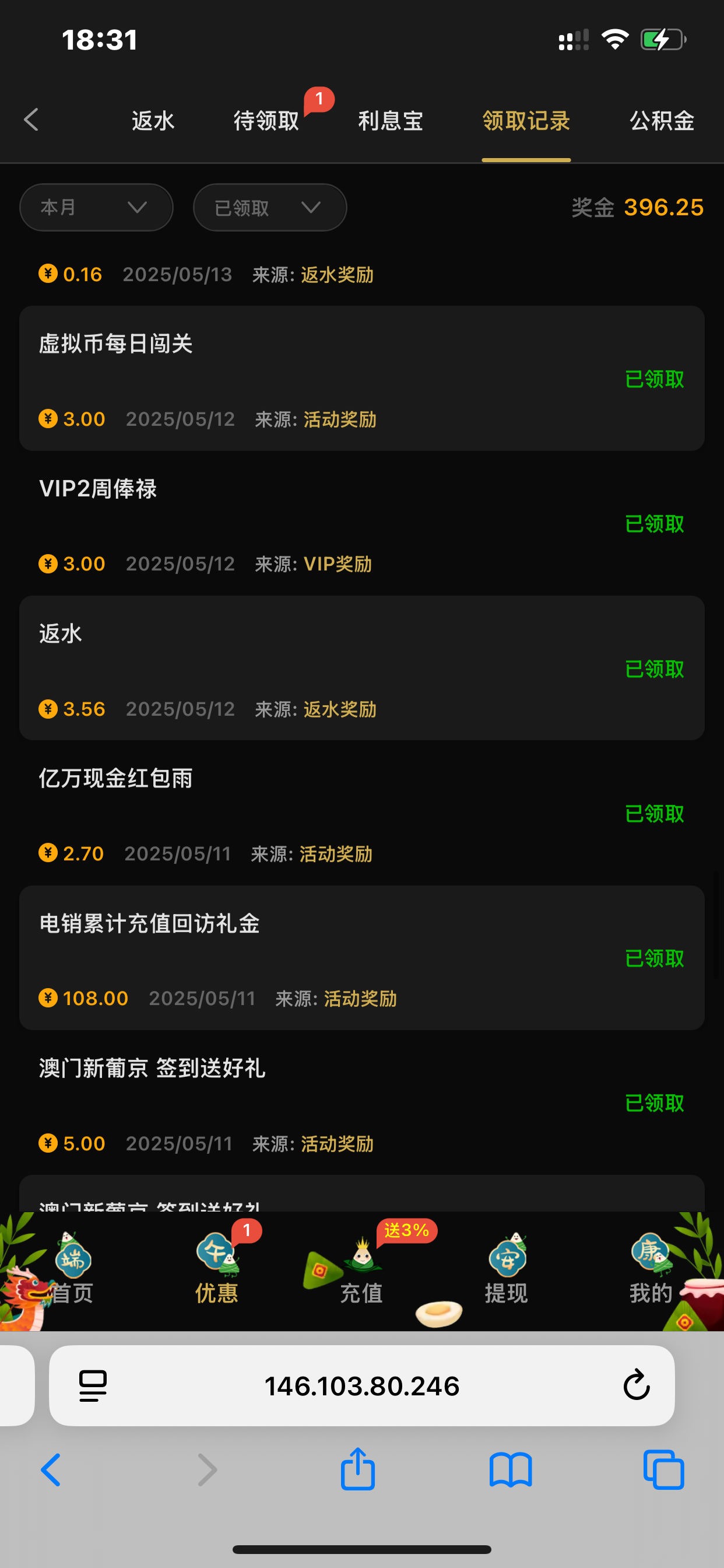Open Safari bookmarks

(511, 1469)
